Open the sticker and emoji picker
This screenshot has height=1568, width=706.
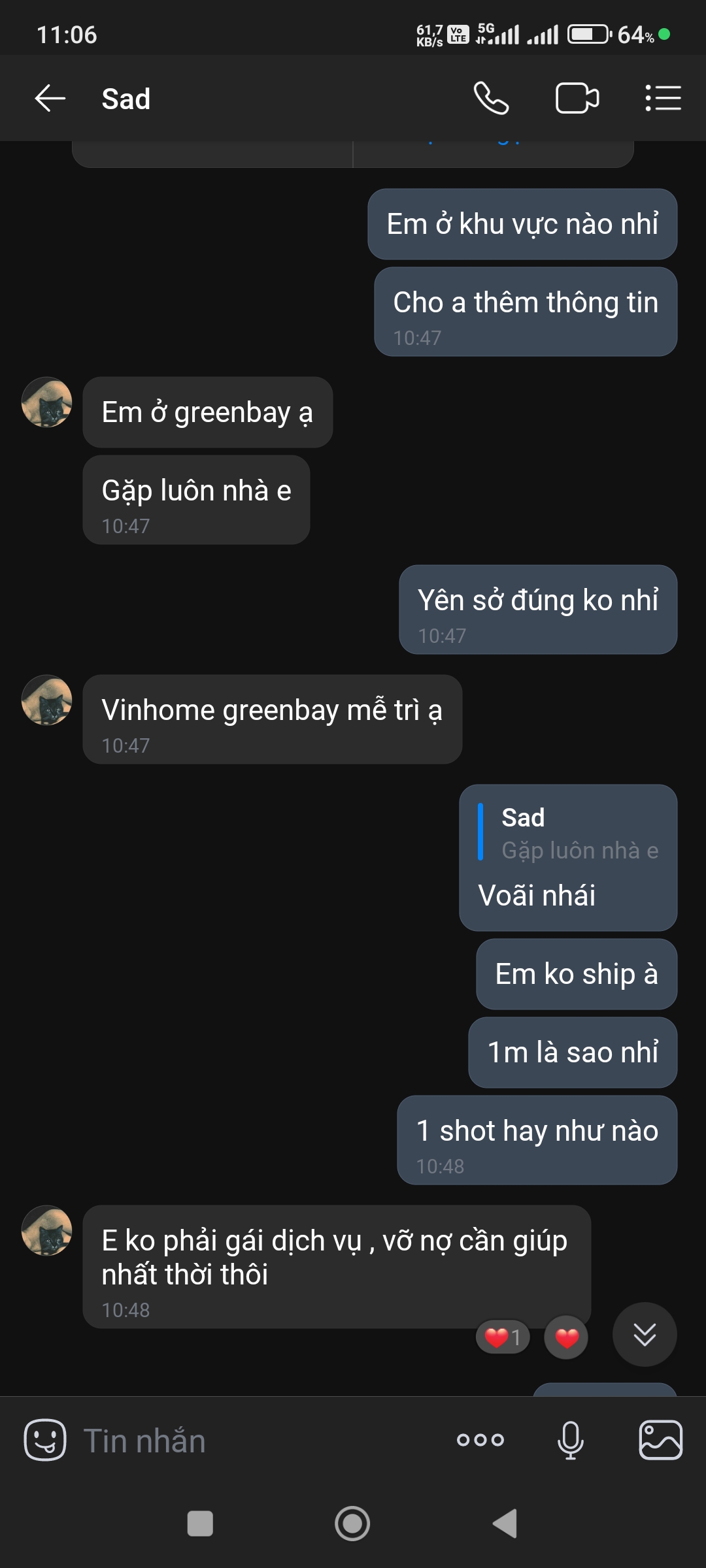45,1440
